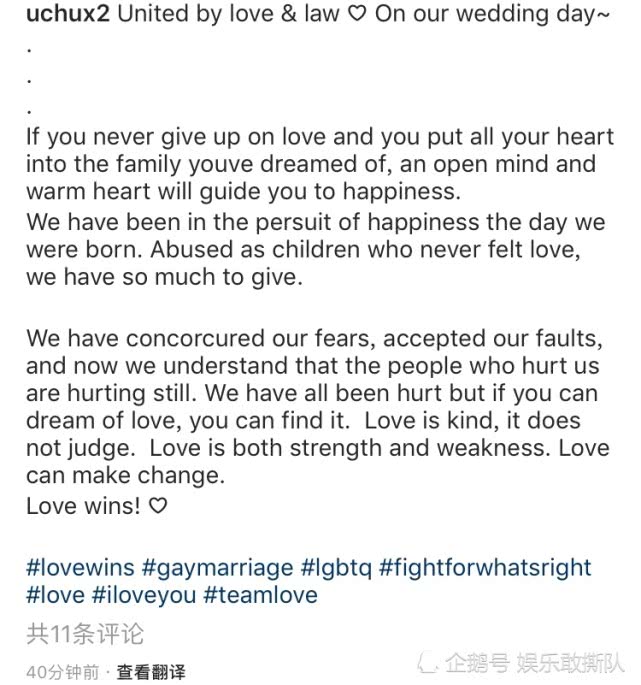The width and height of the screenshot is (641, 685).
Task: Open the #fightforwhatsright hashtag
Action: pyautogui.click(x=485, y=568)
